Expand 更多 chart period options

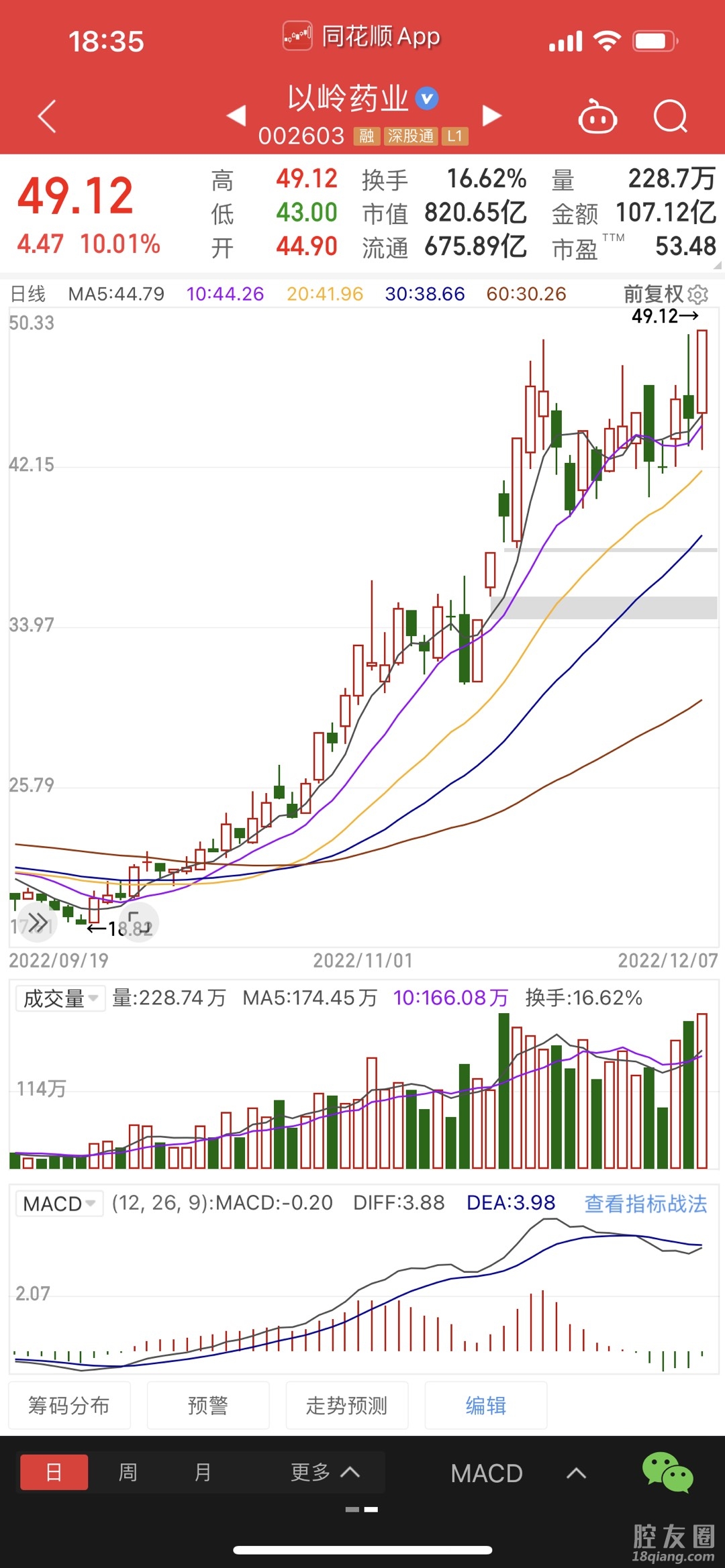[325, 1472]
